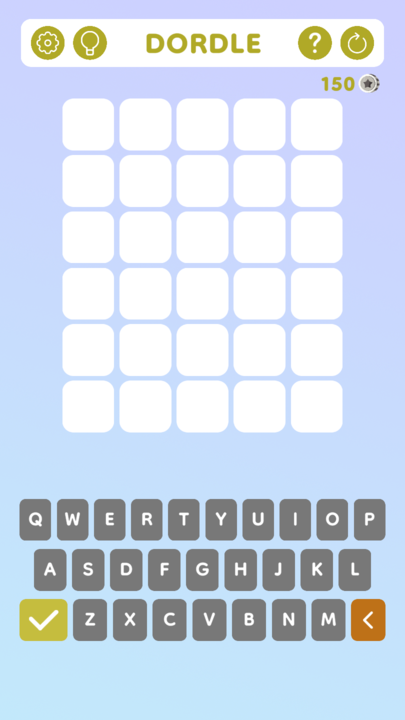The image size is (405, 720).
Task: Open the settings gear
Action: tap(48, 43)
